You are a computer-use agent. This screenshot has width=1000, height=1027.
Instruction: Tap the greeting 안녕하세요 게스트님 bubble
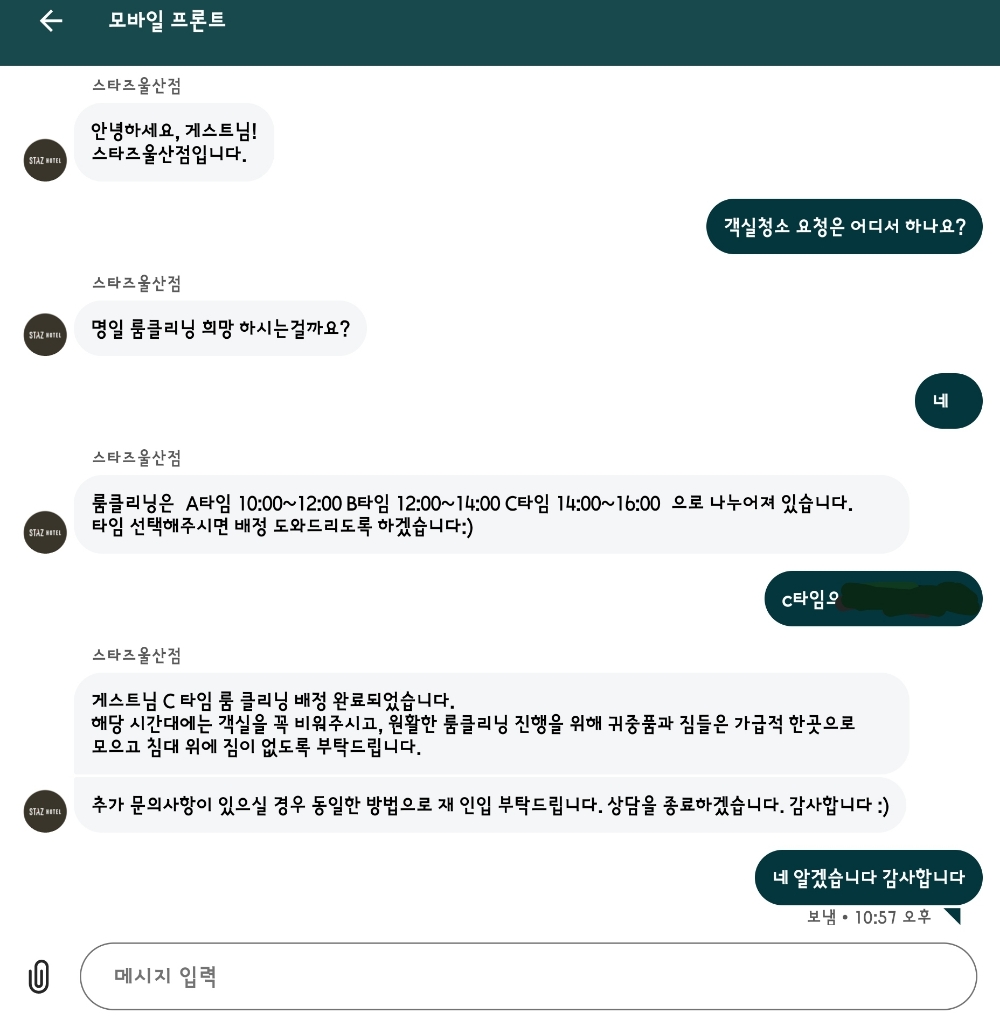click(174, 141)
